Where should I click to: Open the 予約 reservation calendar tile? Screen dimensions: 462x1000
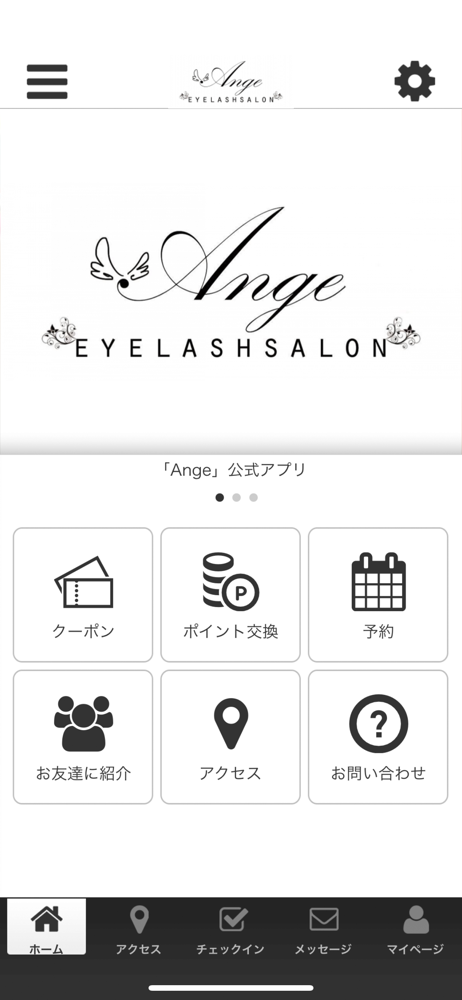[x=378, y=595]
